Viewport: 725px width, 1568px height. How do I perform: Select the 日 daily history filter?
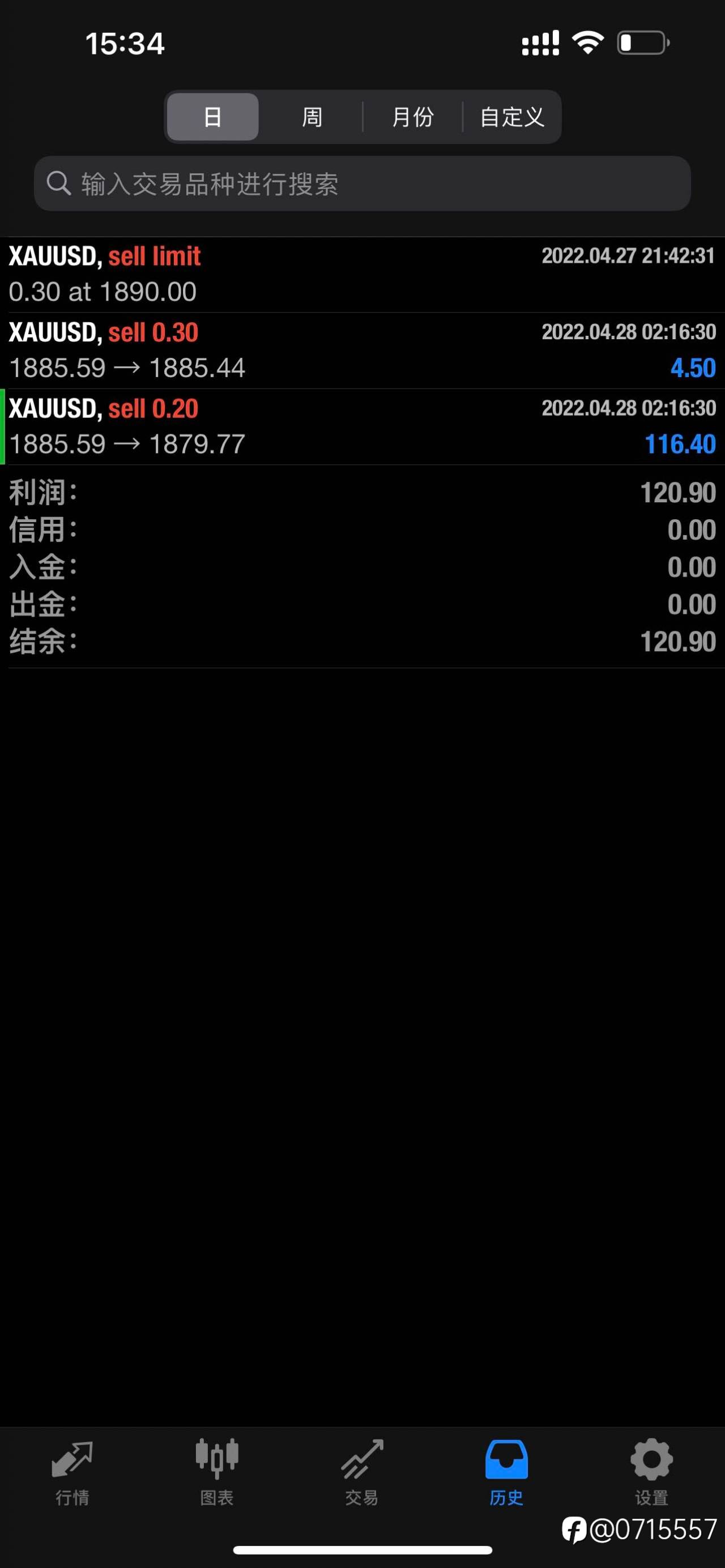[212, 117]
